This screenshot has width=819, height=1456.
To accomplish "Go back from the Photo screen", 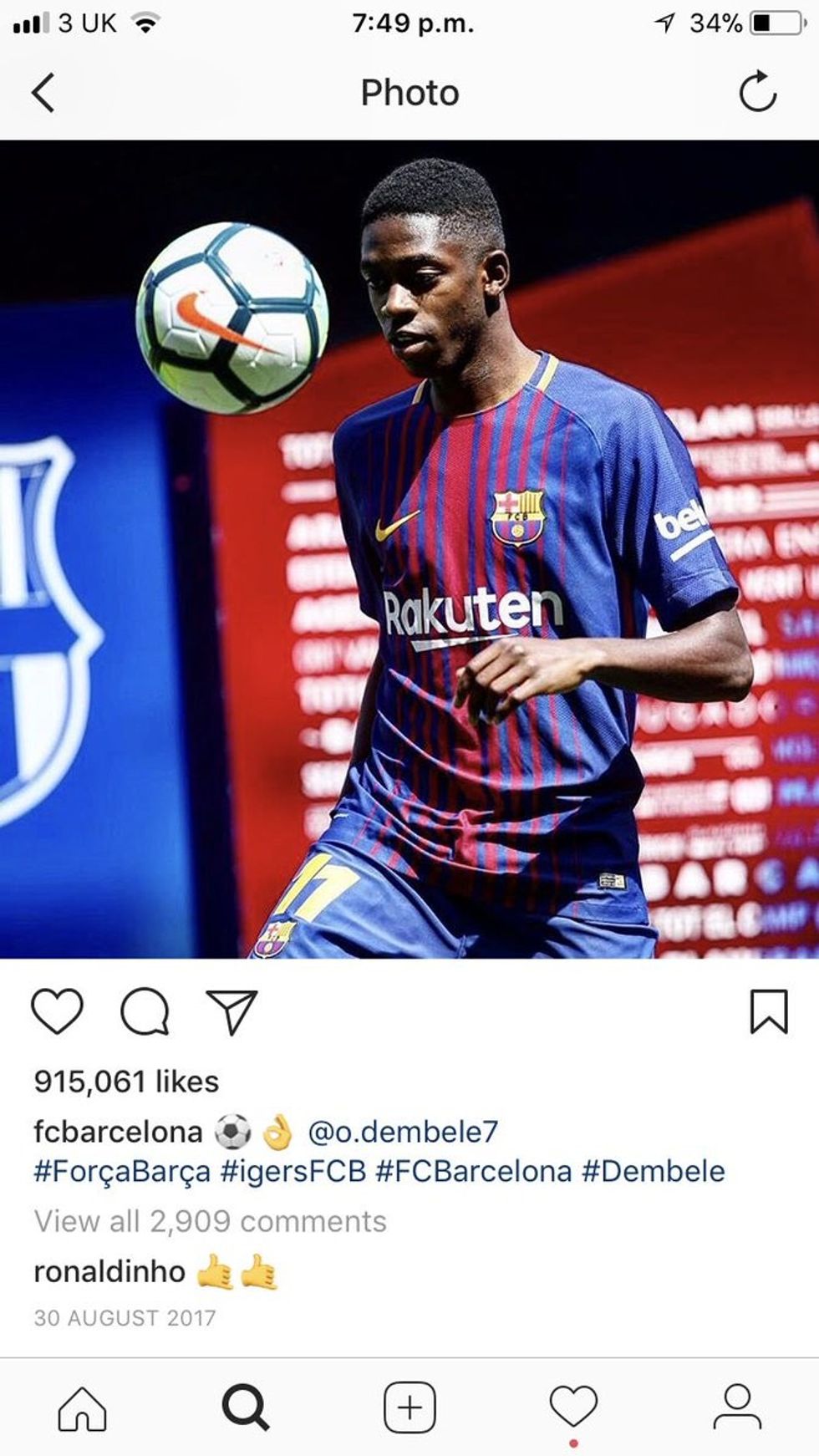I will [x=43, y=92].
